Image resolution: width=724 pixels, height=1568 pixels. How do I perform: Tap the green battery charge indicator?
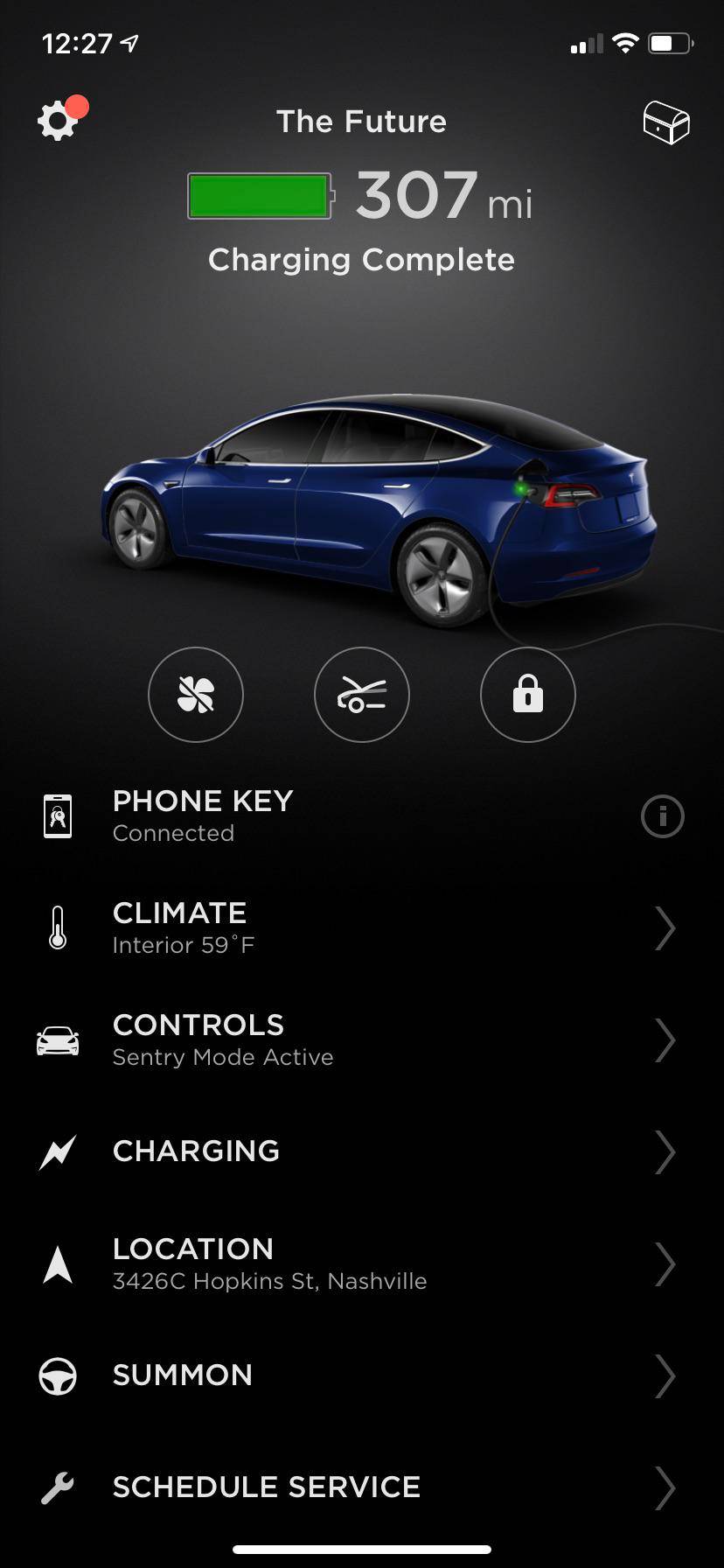pos(259,195)
